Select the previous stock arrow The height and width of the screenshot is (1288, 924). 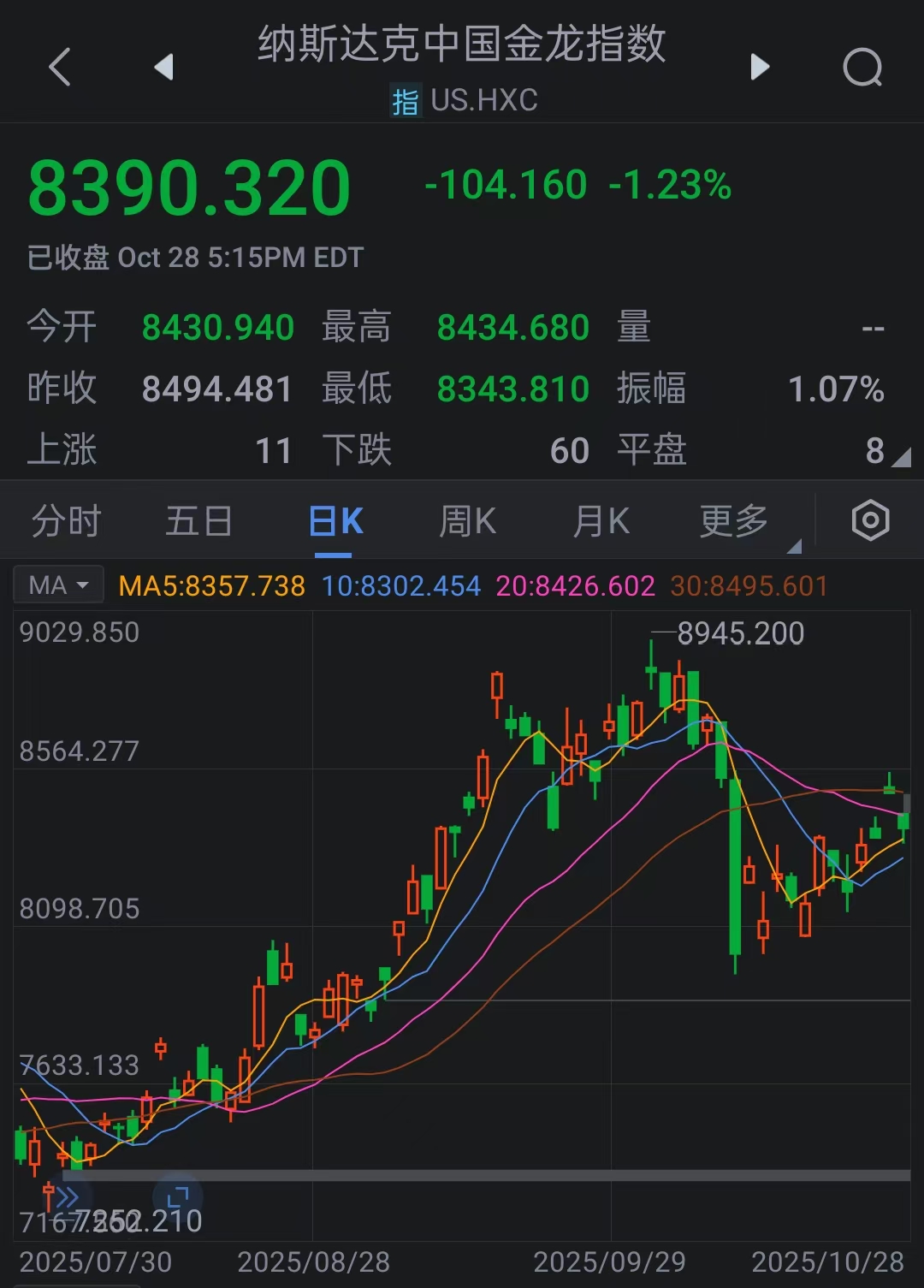point(164,68)
